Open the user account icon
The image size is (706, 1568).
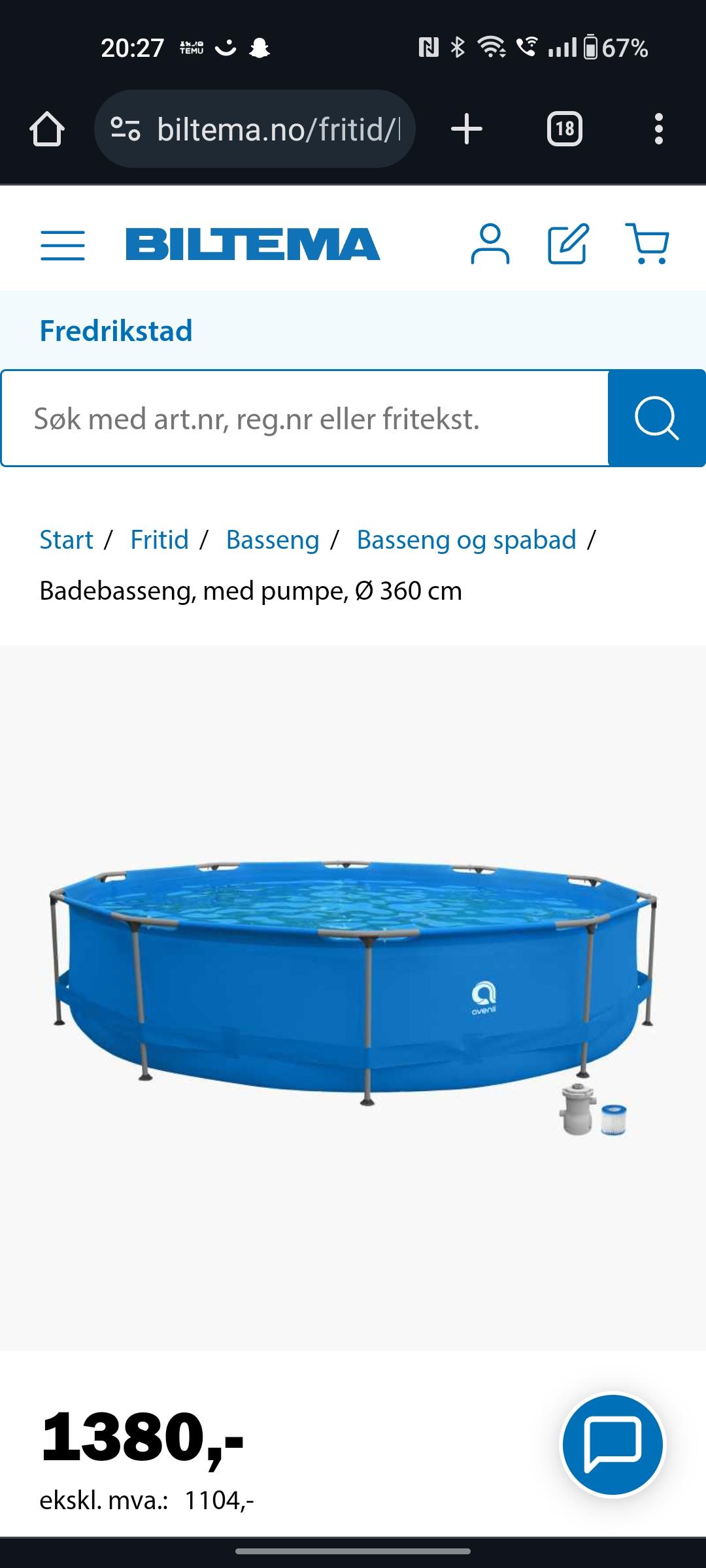pyautogui.click(x=490, y=244)
